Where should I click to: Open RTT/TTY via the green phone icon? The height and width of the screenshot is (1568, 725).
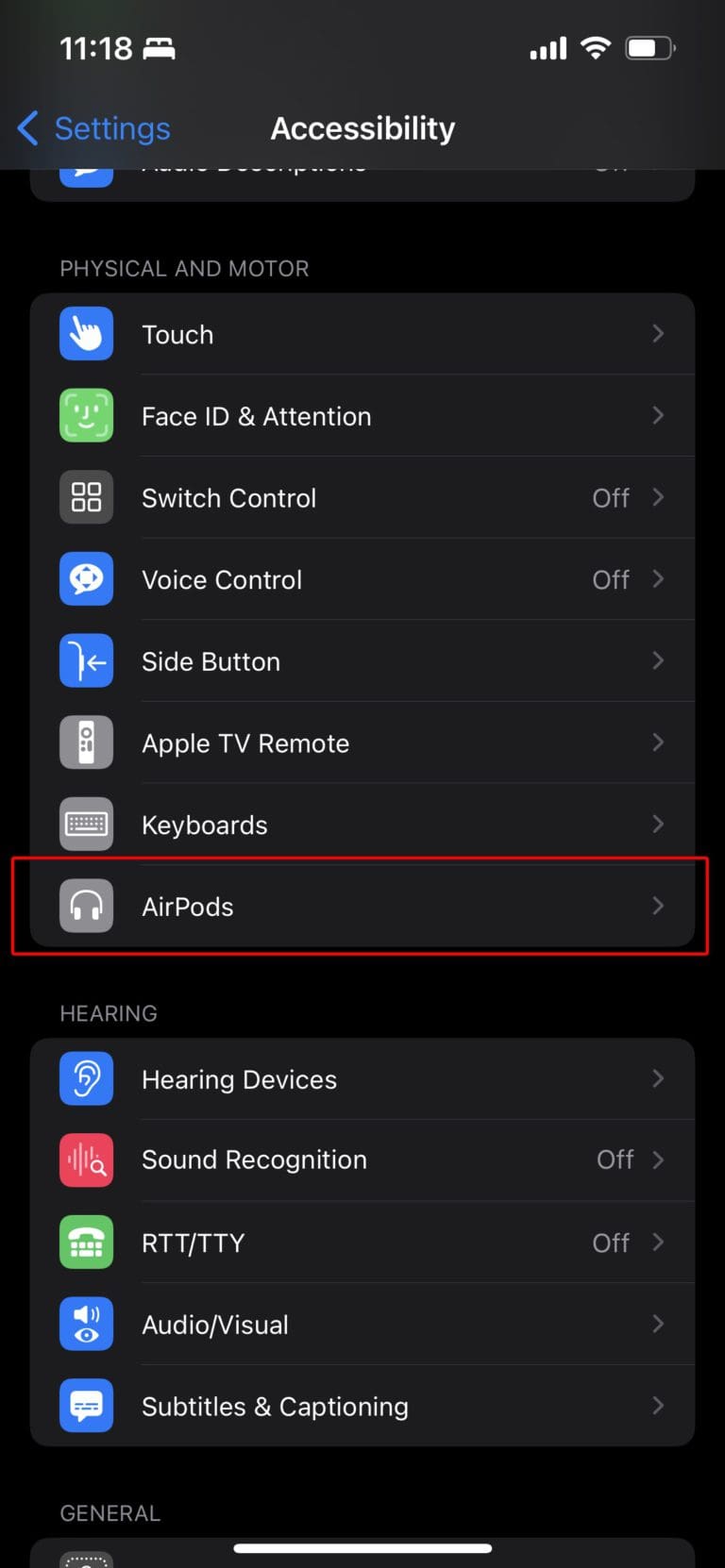point(86,1242)
